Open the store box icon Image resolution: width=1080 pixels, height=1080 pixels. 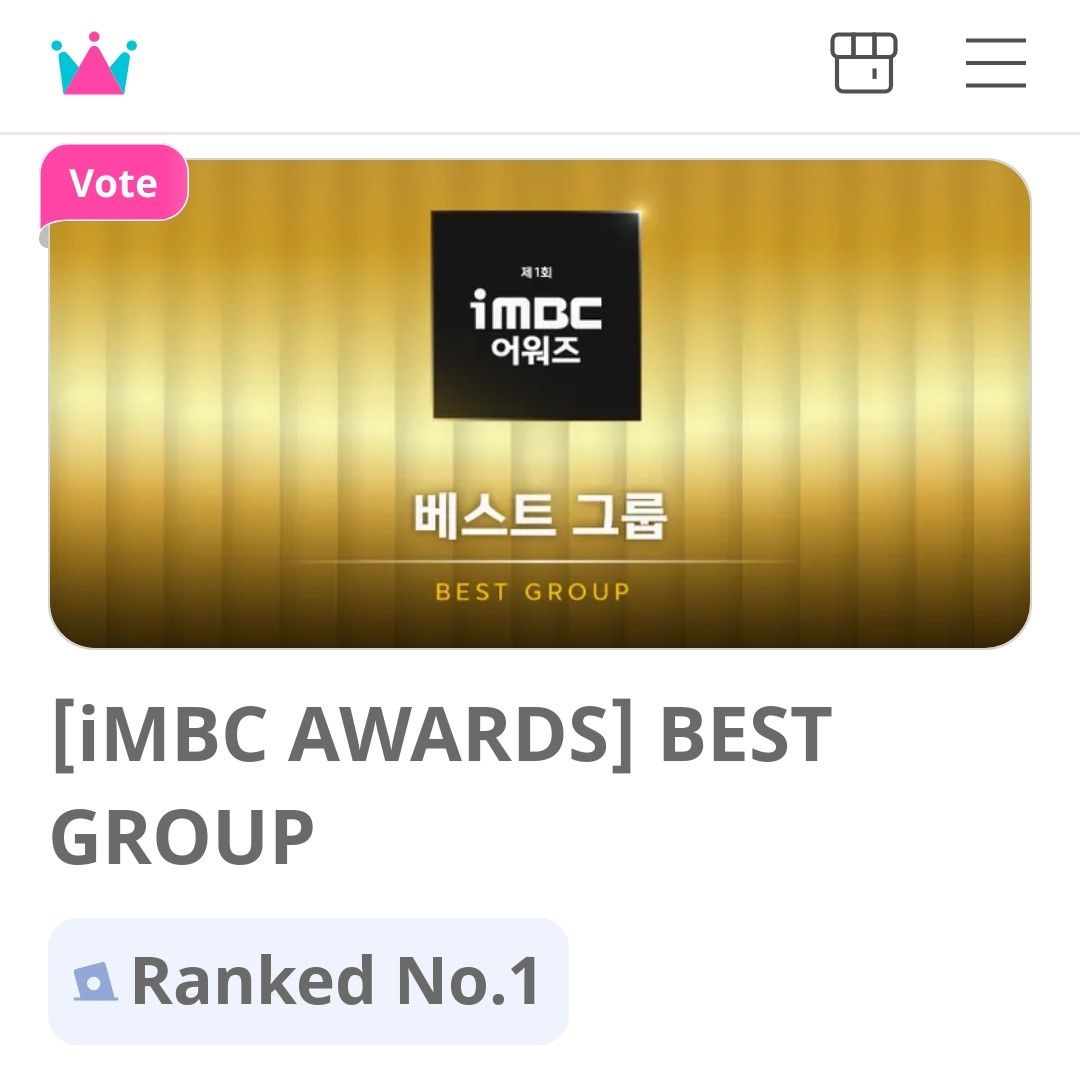864,64
